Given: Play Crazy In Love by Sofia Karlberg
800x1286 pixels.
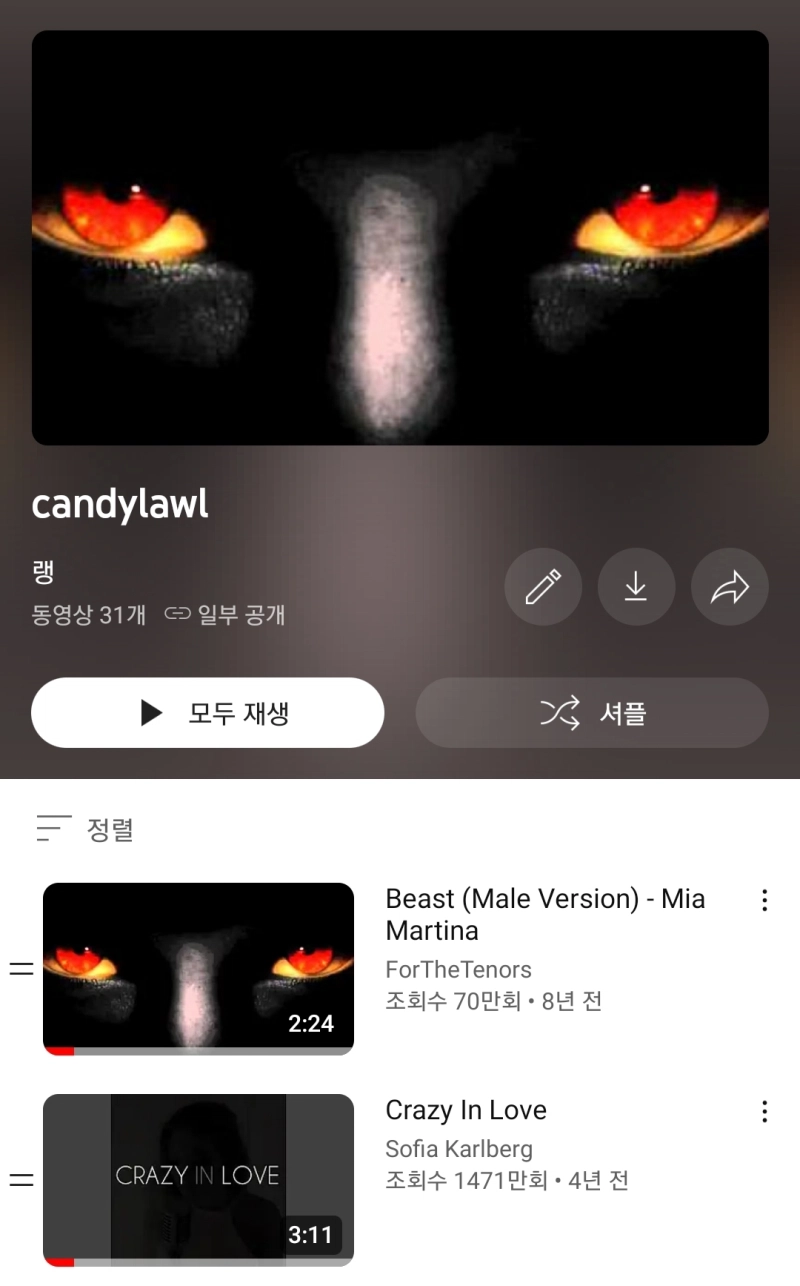Looking at the screenshot, I should [x=198, y=1180].
